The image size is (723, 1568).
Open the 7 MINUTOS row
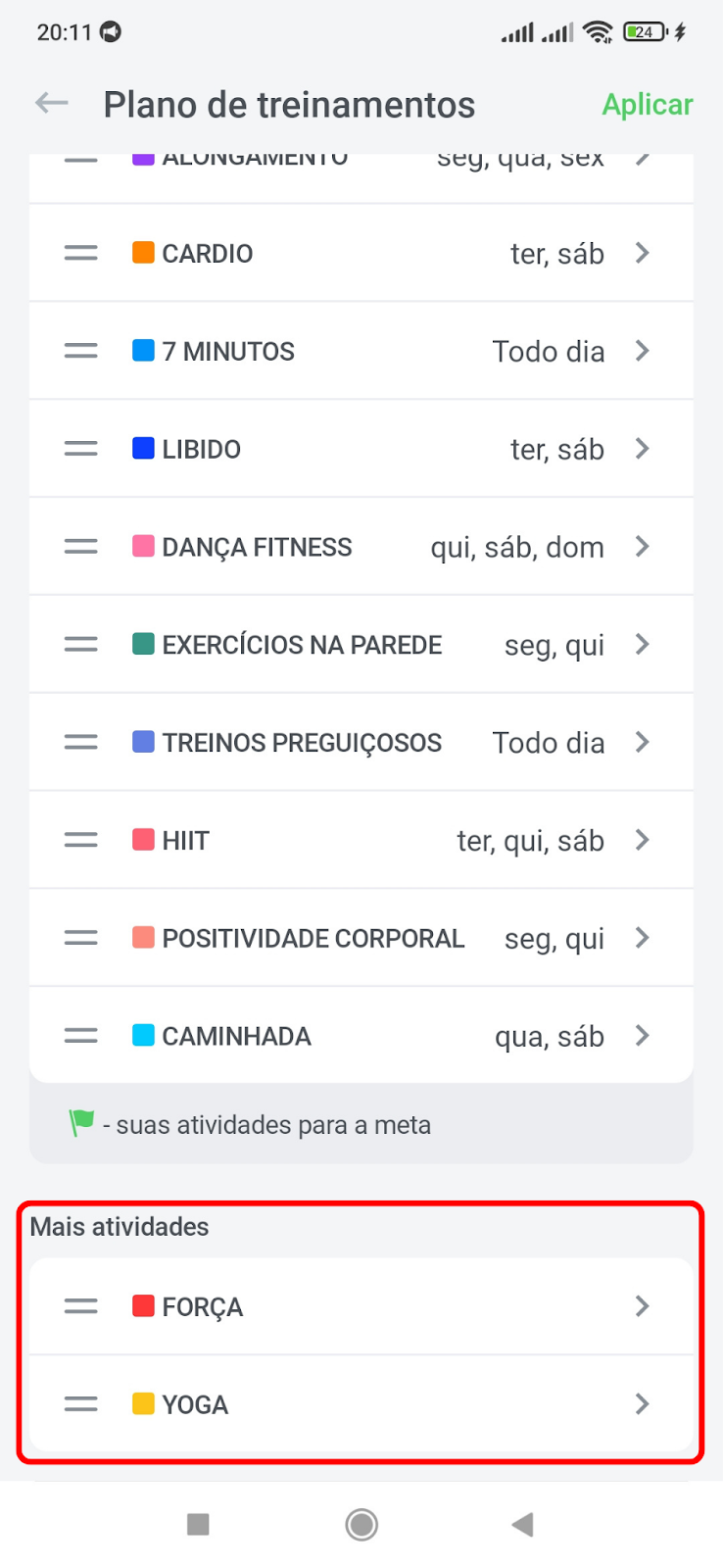coord(361,351)
